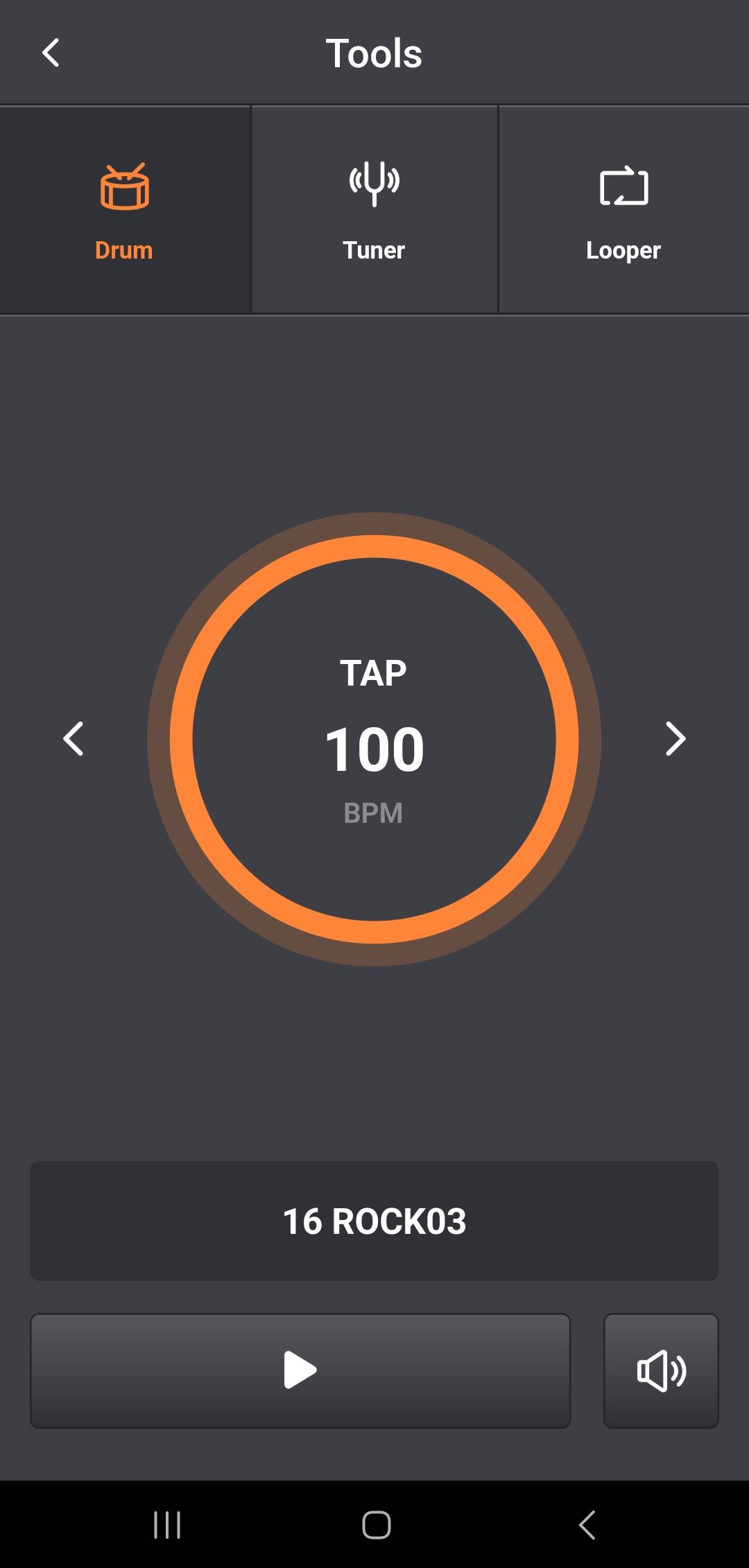This screenshot has height=1568, width=749.
Task: Go back from the Tools screen
Action: [51, 53]
